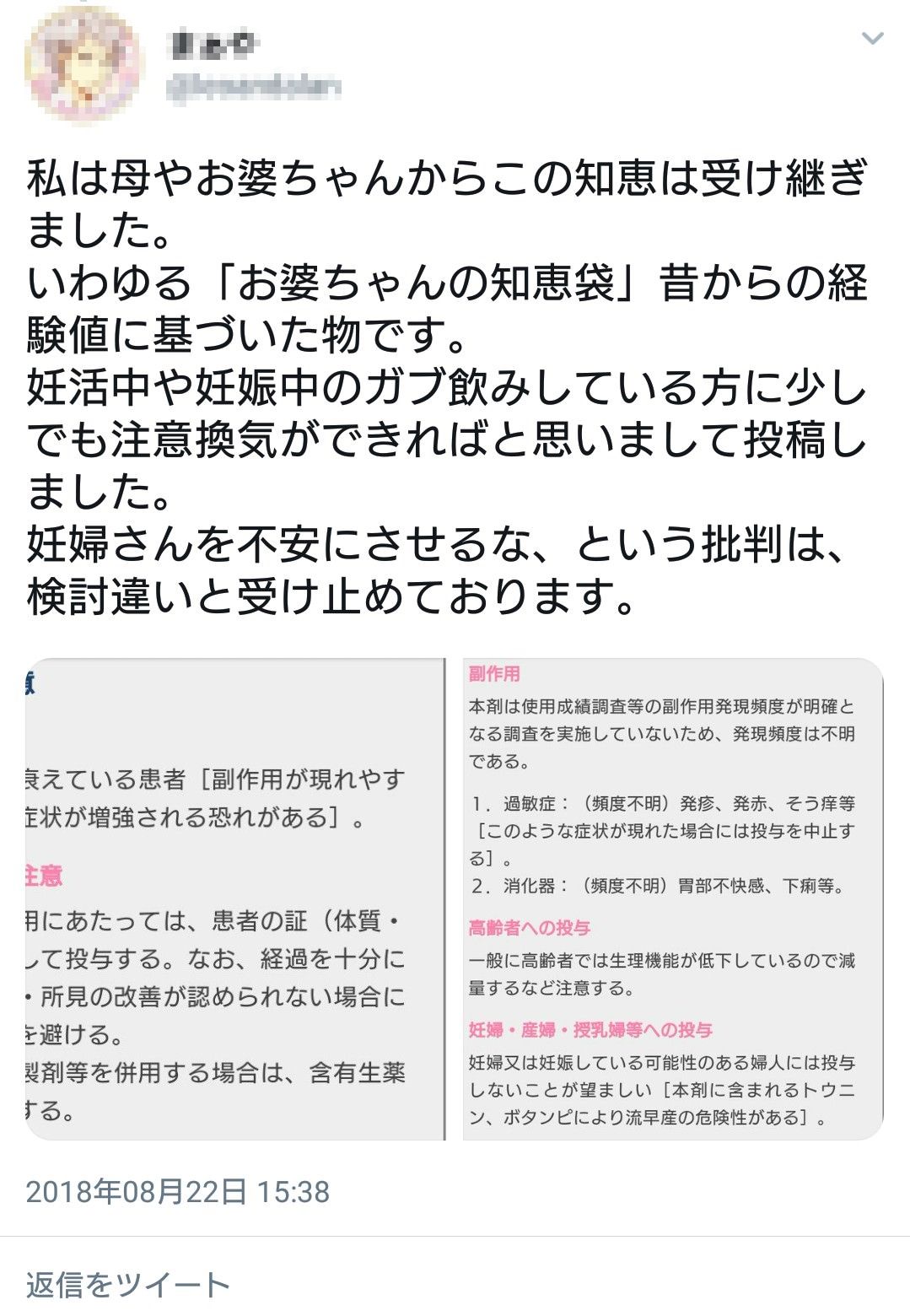Open the second attached image titled 副作用

[x=672, y=899]
